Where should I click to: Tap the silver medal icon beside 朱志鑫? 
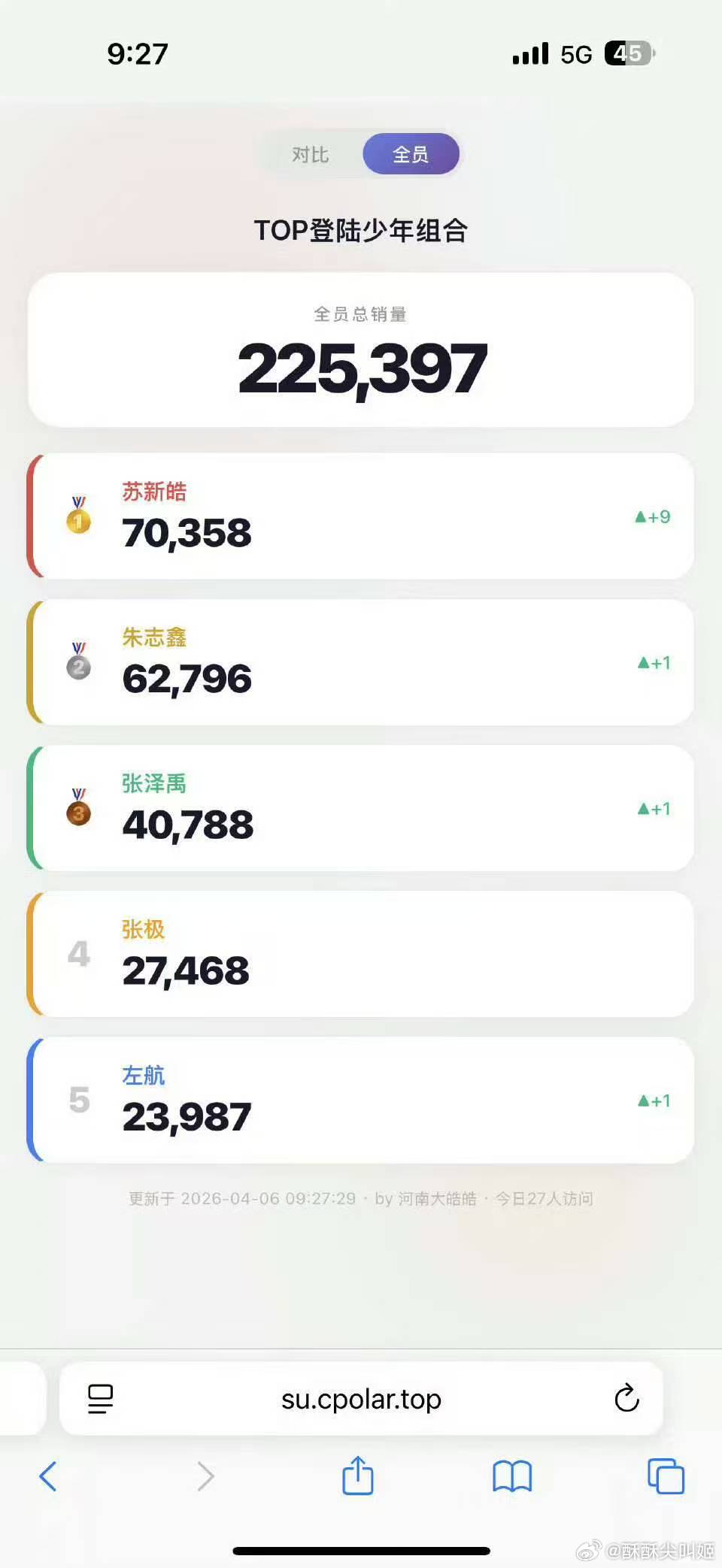tap(78, 664)
